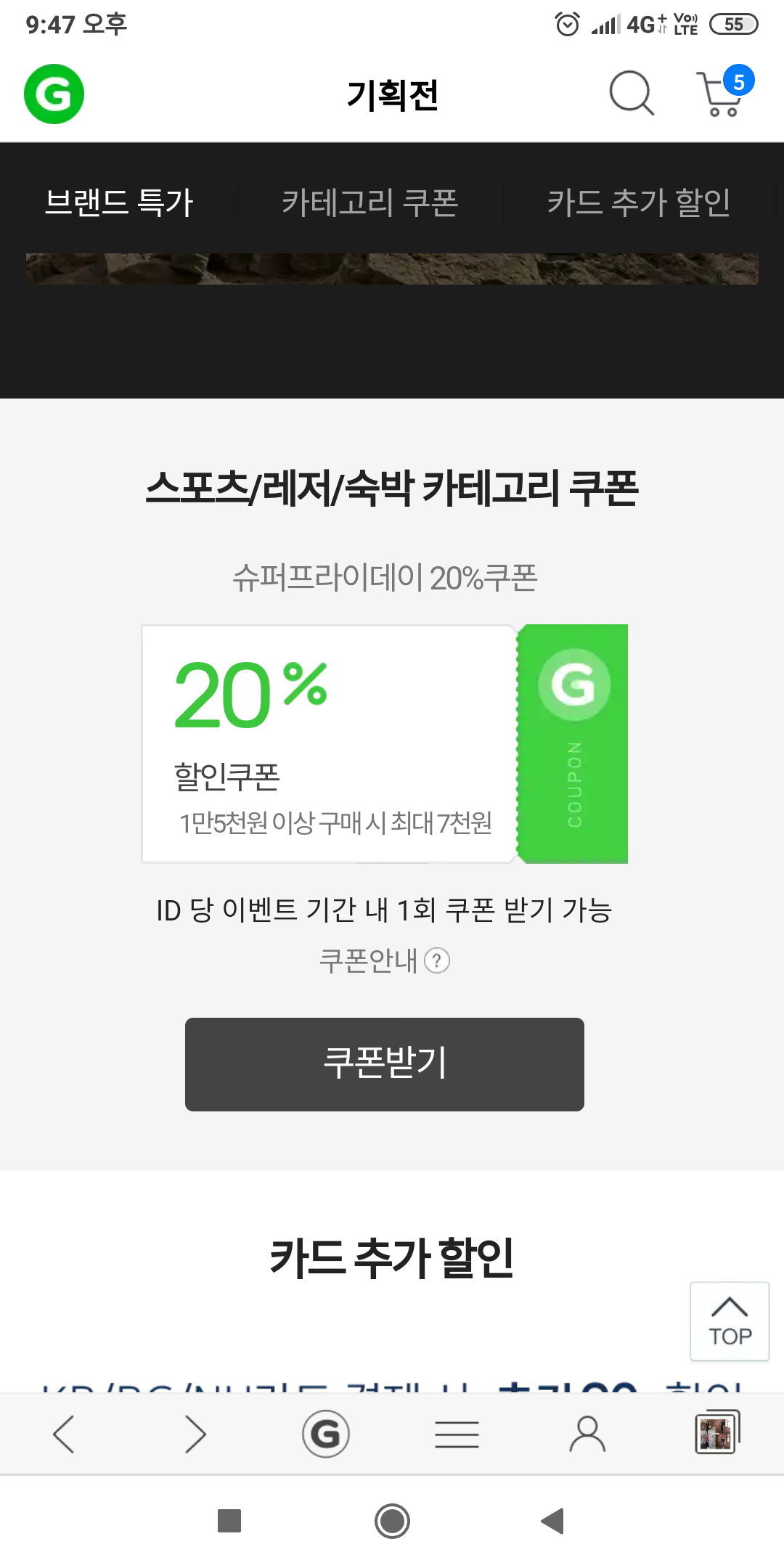
Task: Tap the system home button
Action: click(x=392, y=1521)
